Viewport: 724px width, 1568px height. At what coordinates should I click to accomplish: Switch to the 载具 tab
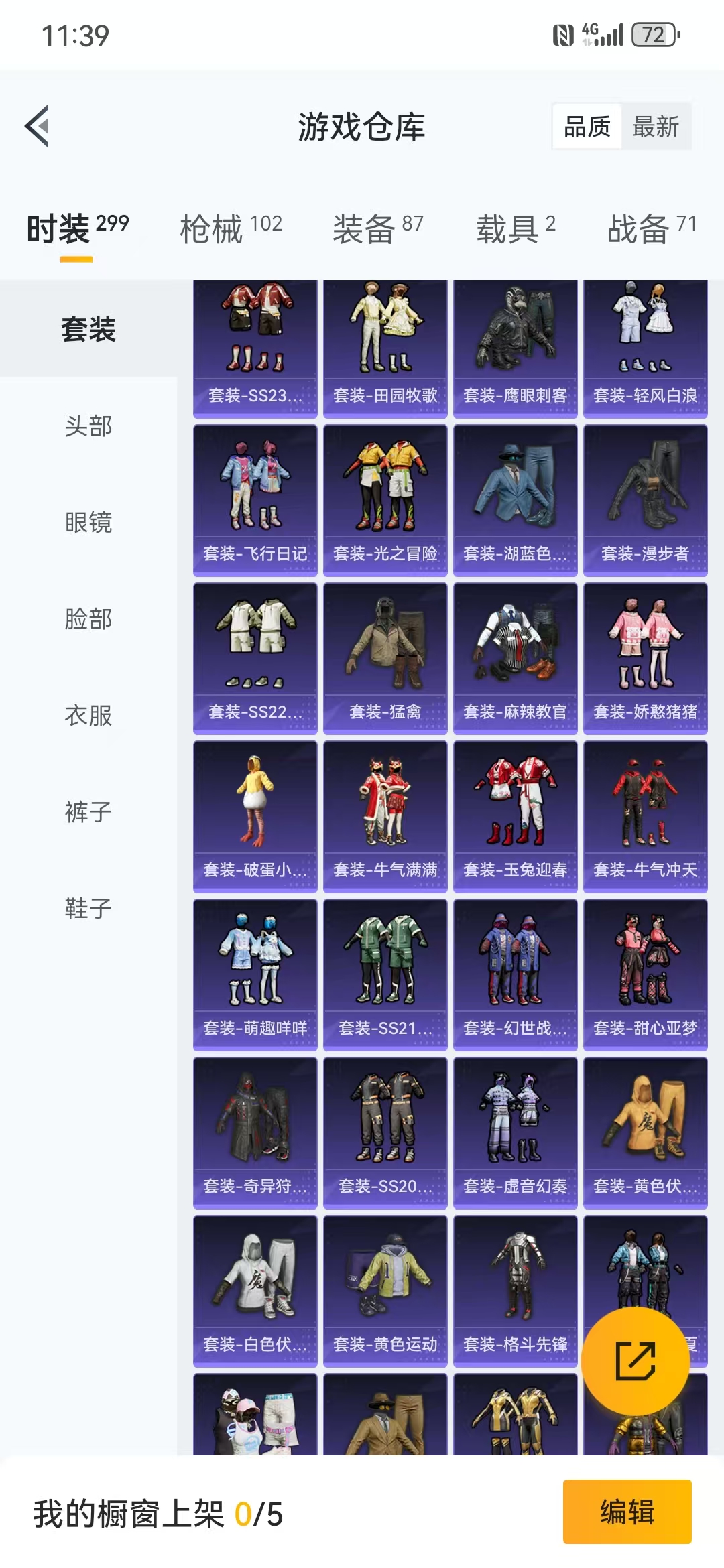point(516,228)
